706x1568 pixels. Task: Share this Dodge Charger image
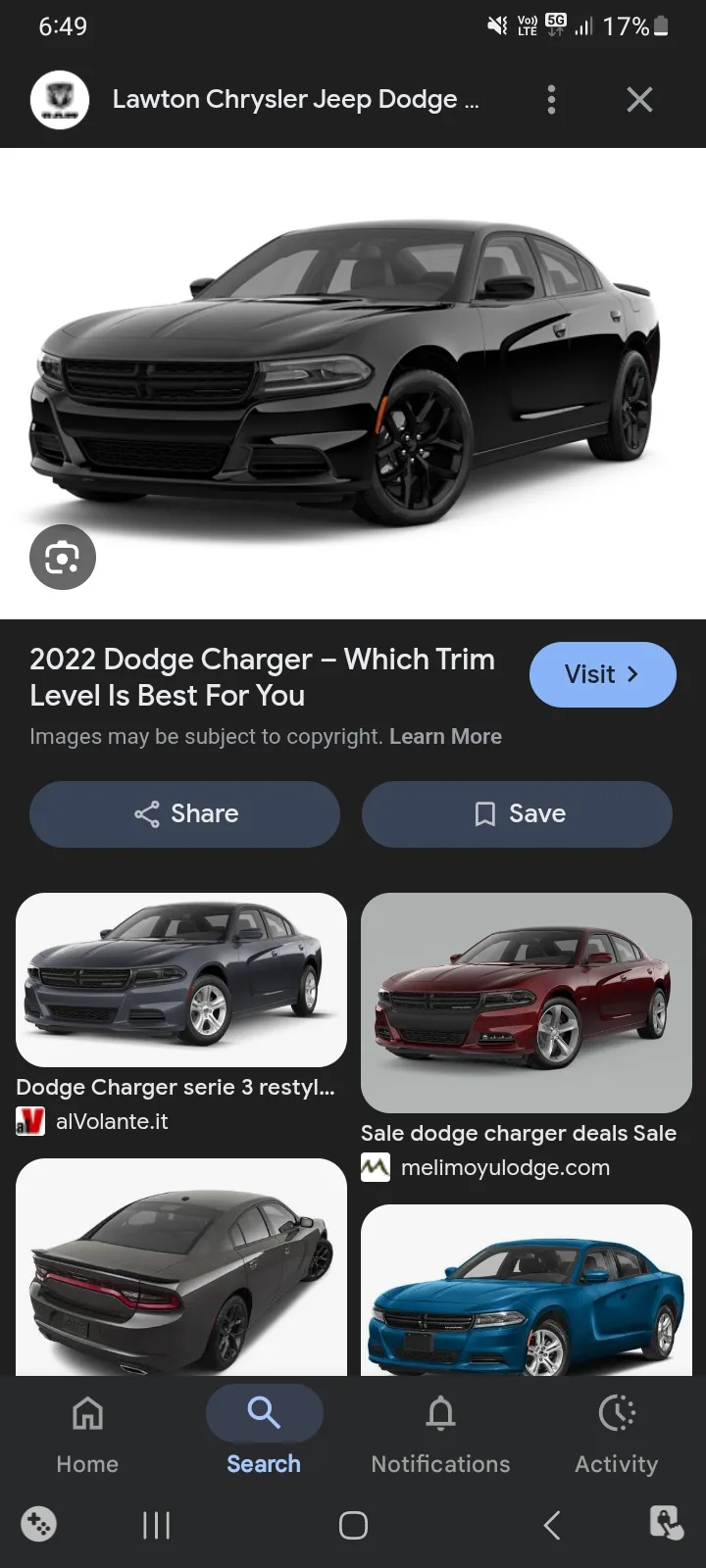coord(185,813)
